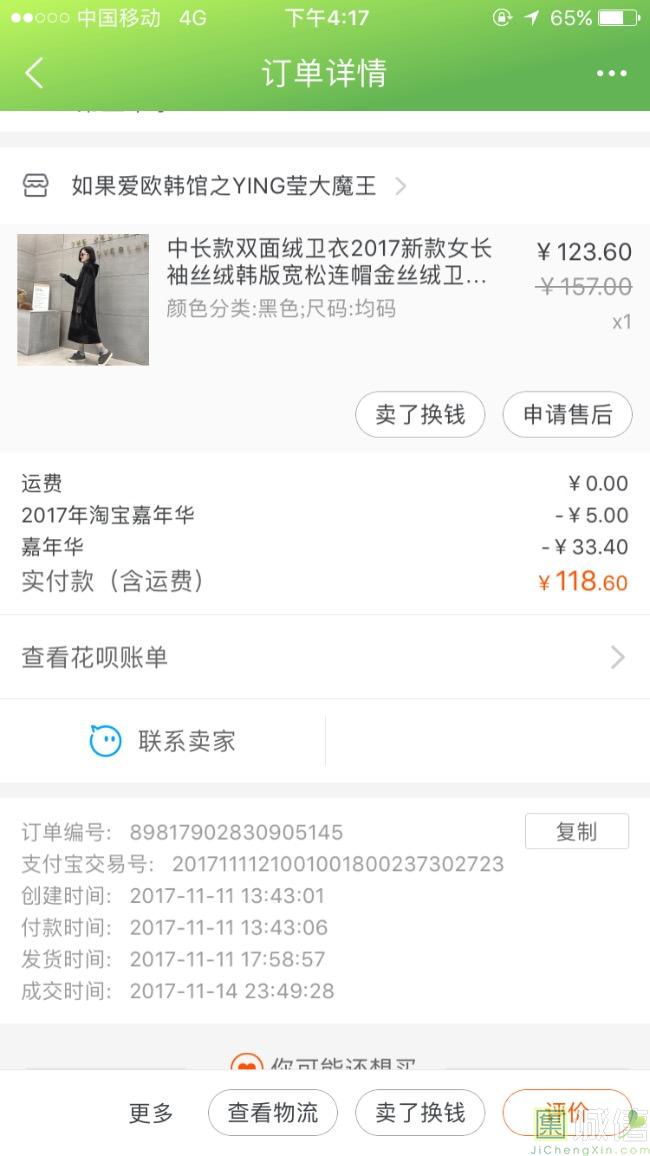The image size is (650, 1156).
Task: Open 更多 options in bottom bar
Action: pyautogui.click(x=151, y=1113)
